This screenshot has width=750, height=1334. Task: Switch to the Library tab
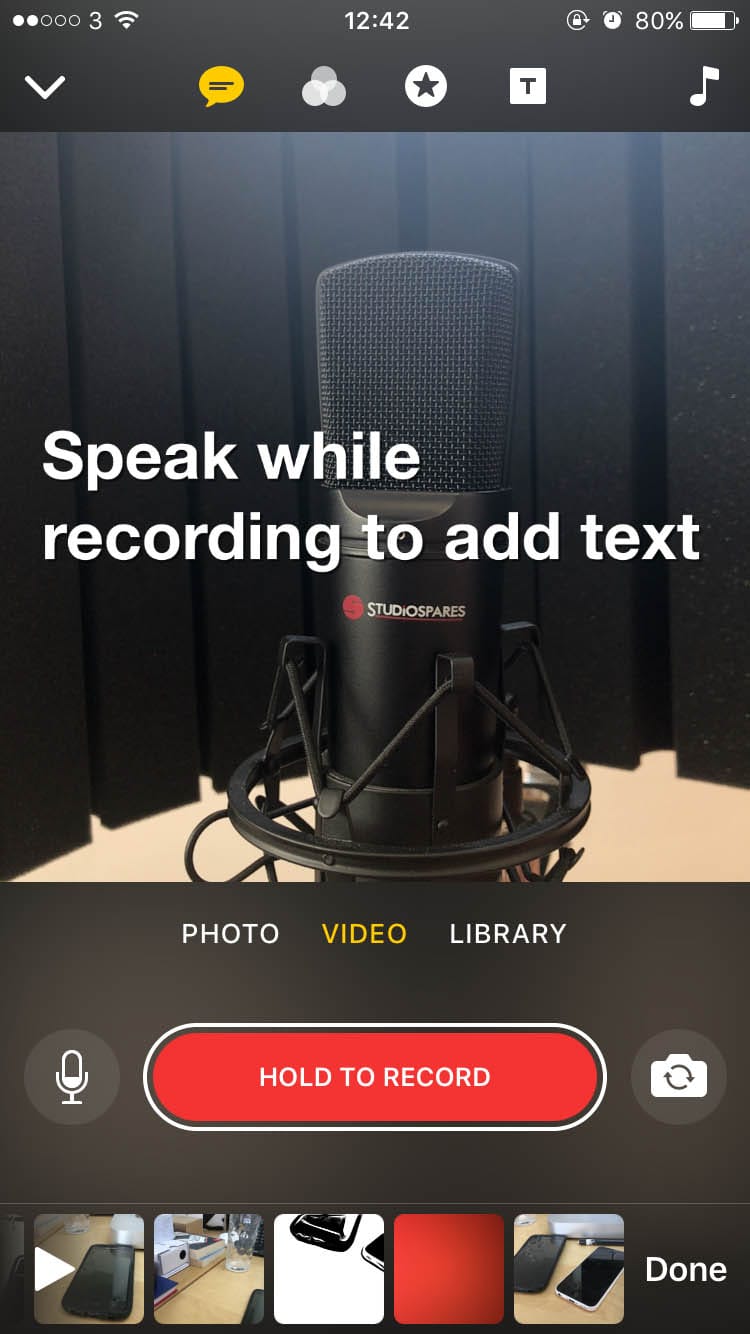point(508,934)
